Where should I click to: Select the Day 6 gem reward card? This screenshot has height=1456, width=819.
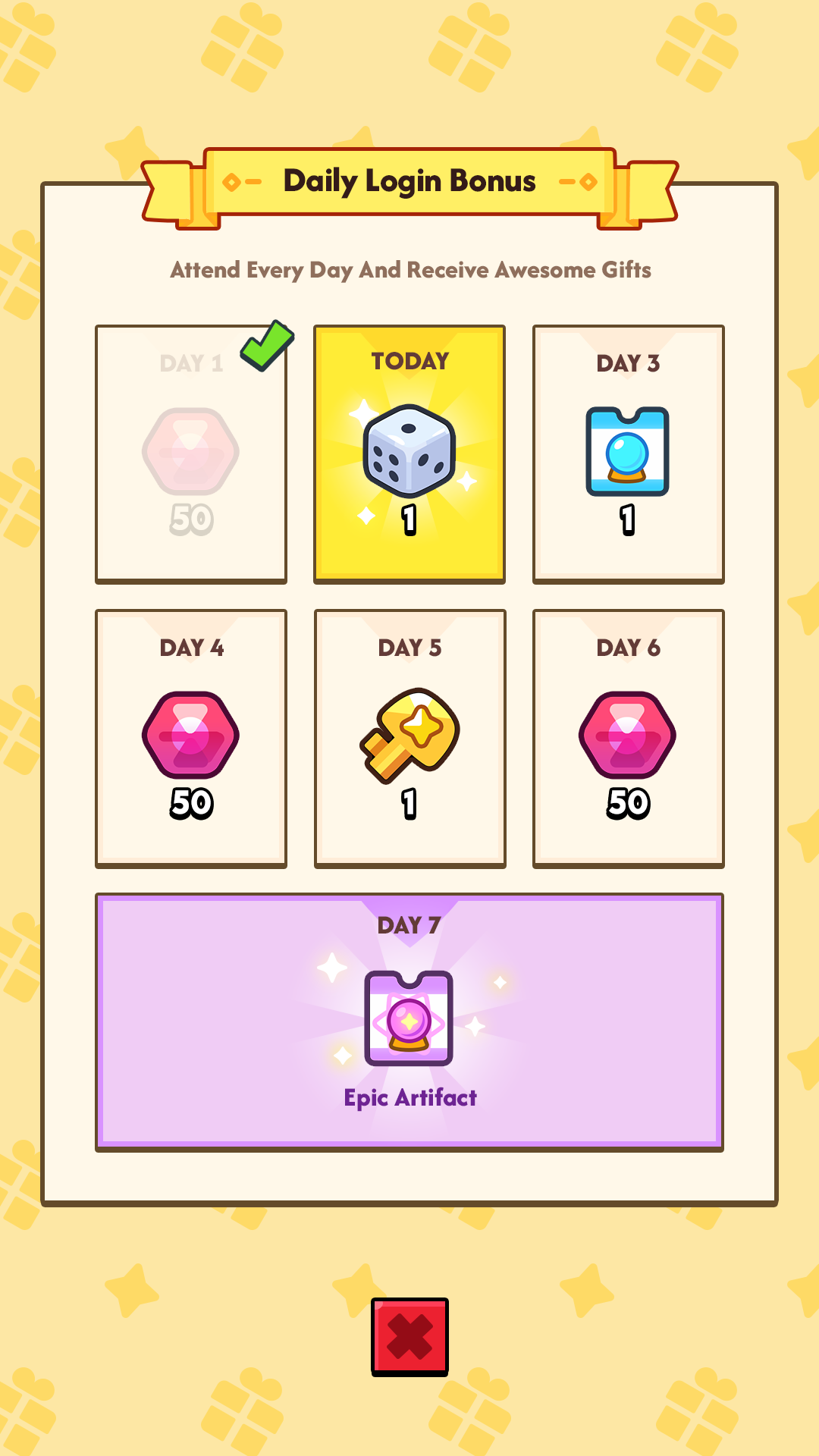(628, 739)
